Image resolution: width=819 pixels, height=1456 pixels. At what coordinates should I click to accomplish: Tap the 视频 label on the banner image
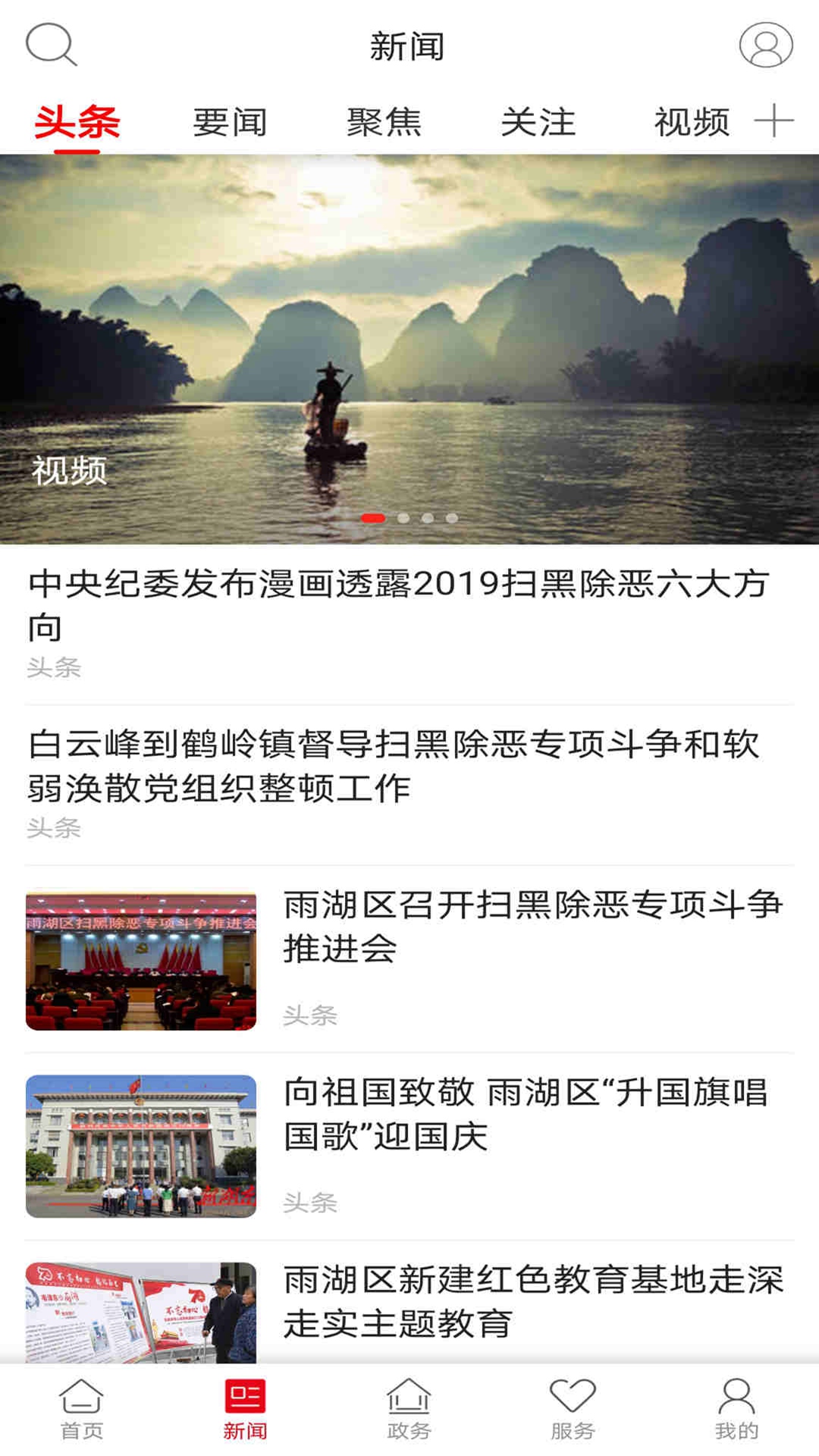[x=69, y=474]
